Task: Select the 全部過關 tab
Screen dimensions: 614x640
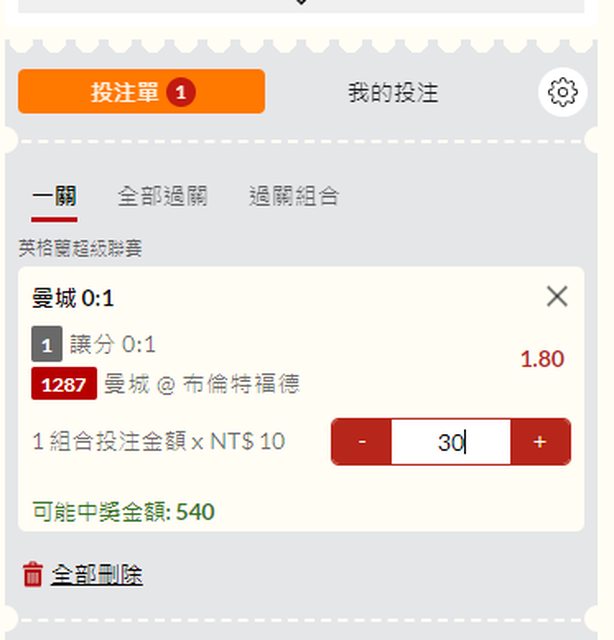Action: coord(162,196)
